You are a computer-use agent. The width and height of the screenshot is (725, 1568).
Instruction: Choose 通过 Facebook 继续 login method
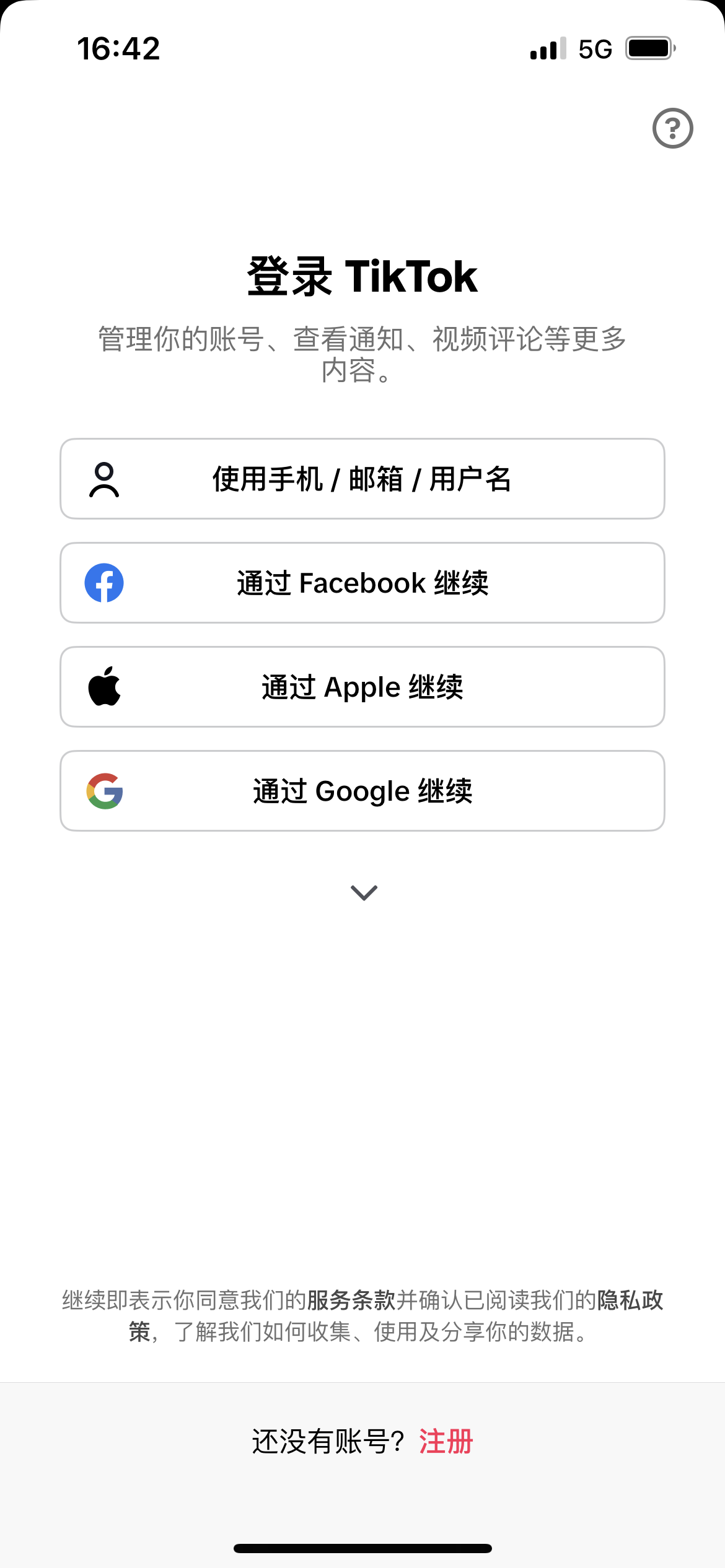pos(362,582)
